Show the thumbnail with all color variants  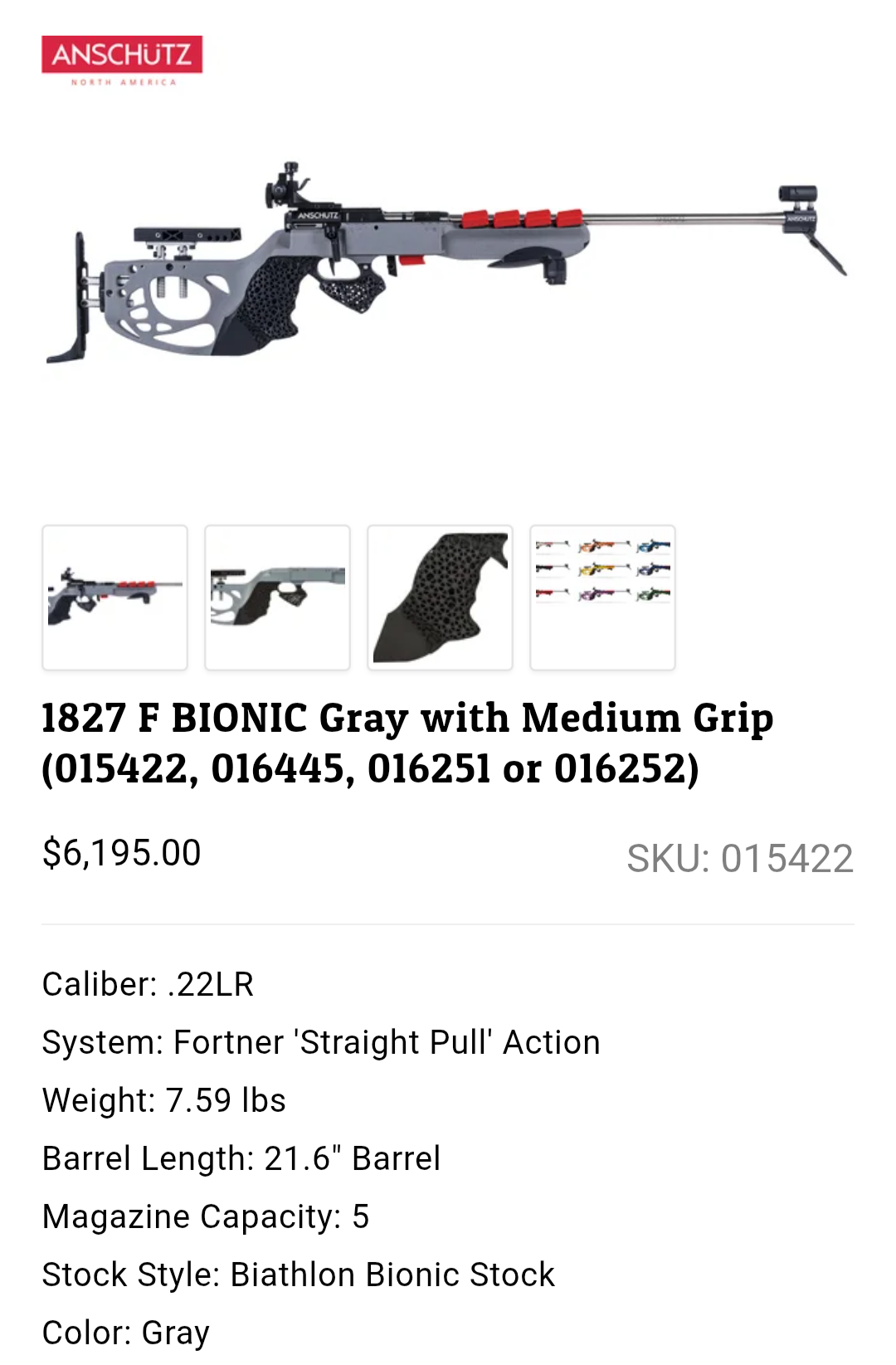tap(602, 597)
